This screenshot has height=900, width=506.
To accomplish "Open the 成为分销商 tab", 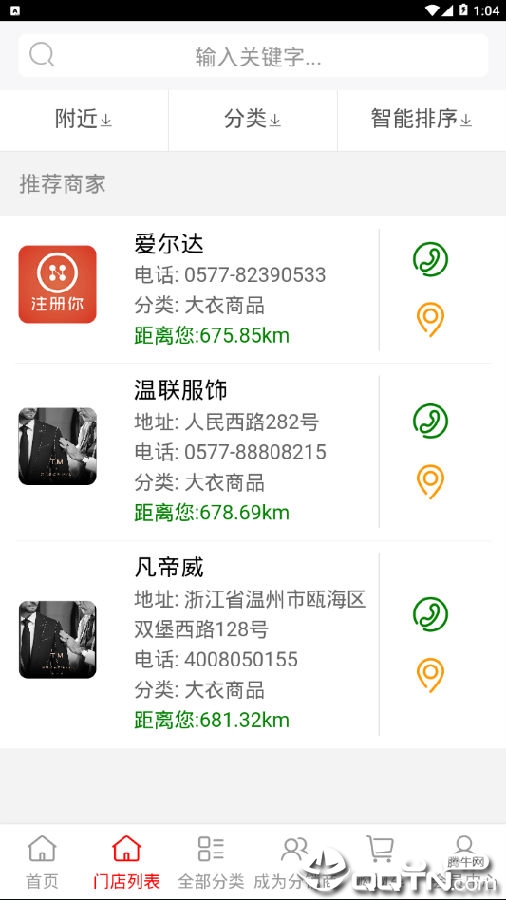I will (295, 862).
